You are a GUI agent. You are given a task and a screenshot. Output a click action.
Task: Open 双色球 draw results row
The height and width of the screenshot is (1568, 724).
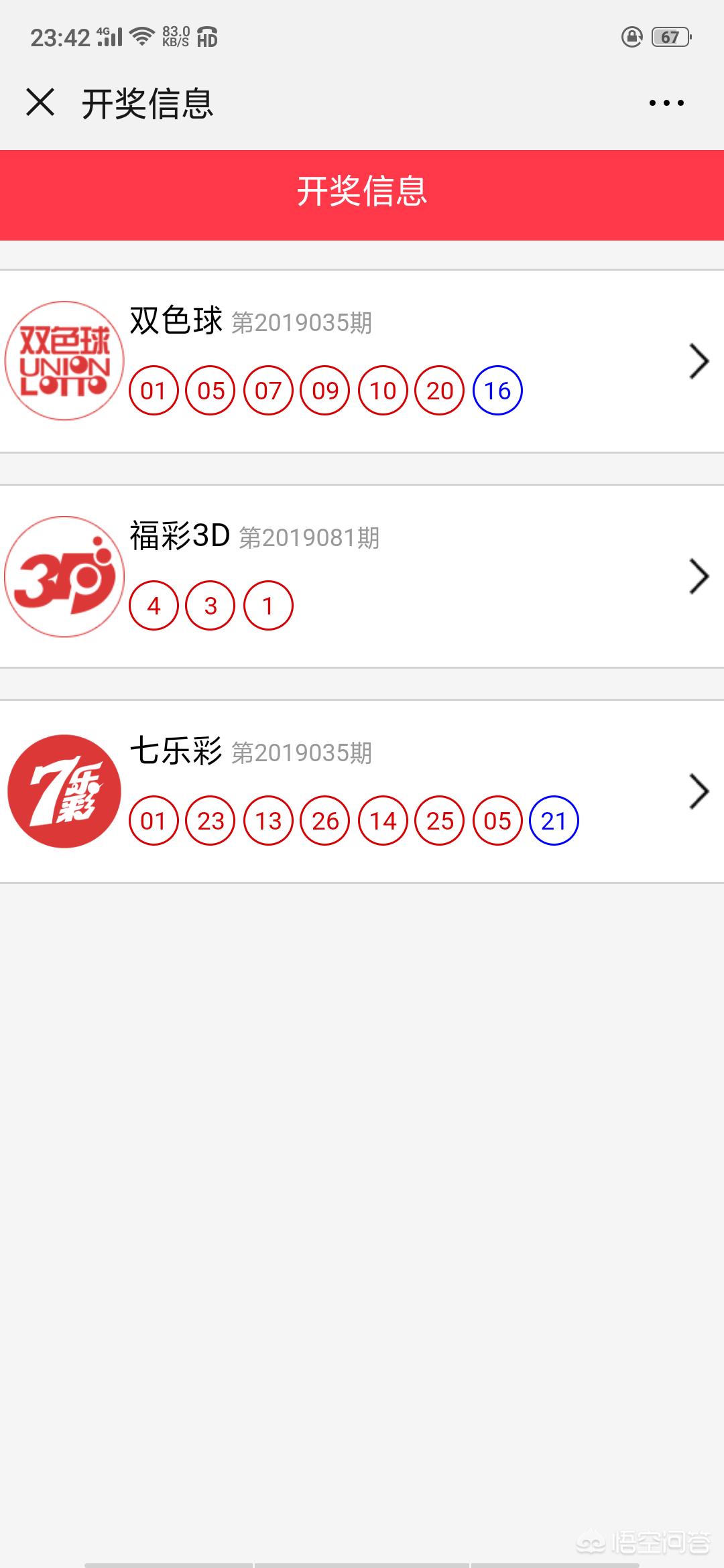(362, 361)
